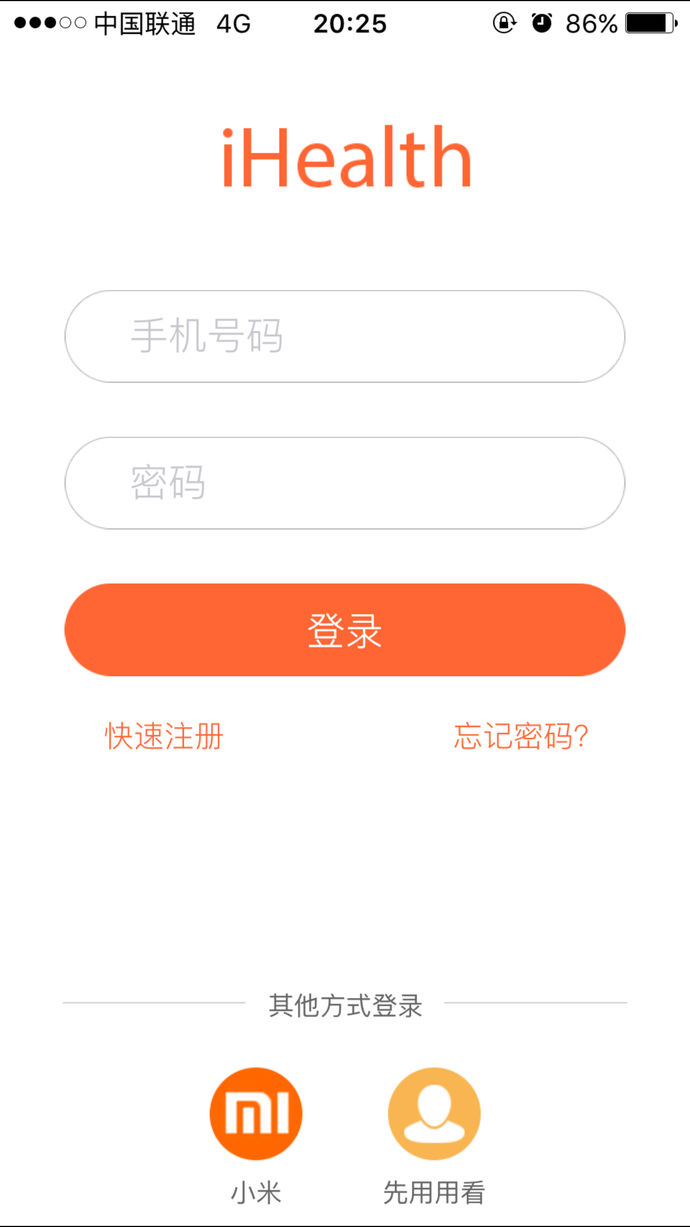Open 快速注册 quick registration
Screen dimensions: 690x1227
click(164, 737)
